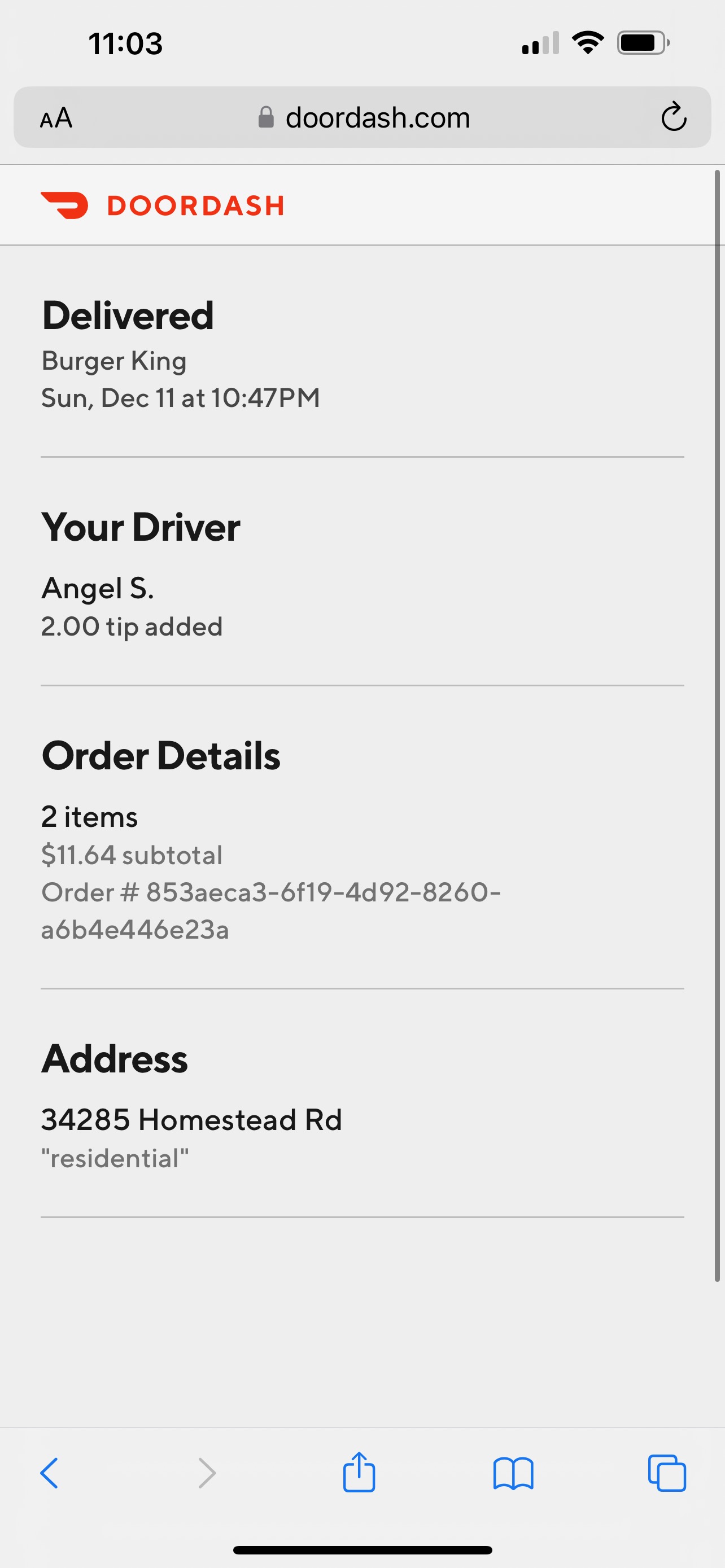Tap the 11:03 clock in the status bar
Viewport: 725px width, 1568px height.
click(125, 42)
